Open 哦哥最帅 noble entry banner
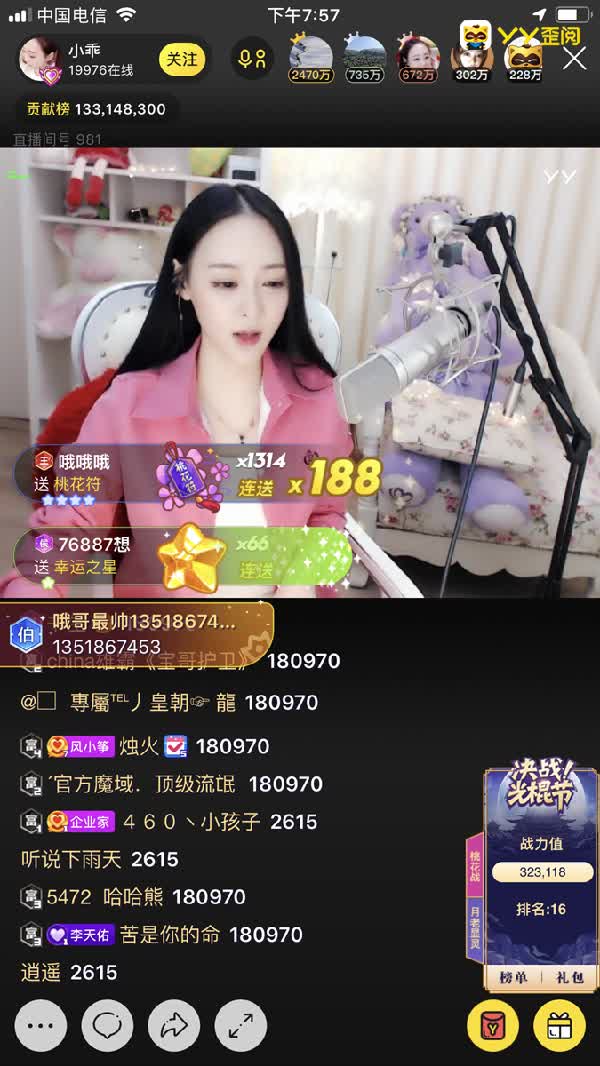 coord(140,633)
